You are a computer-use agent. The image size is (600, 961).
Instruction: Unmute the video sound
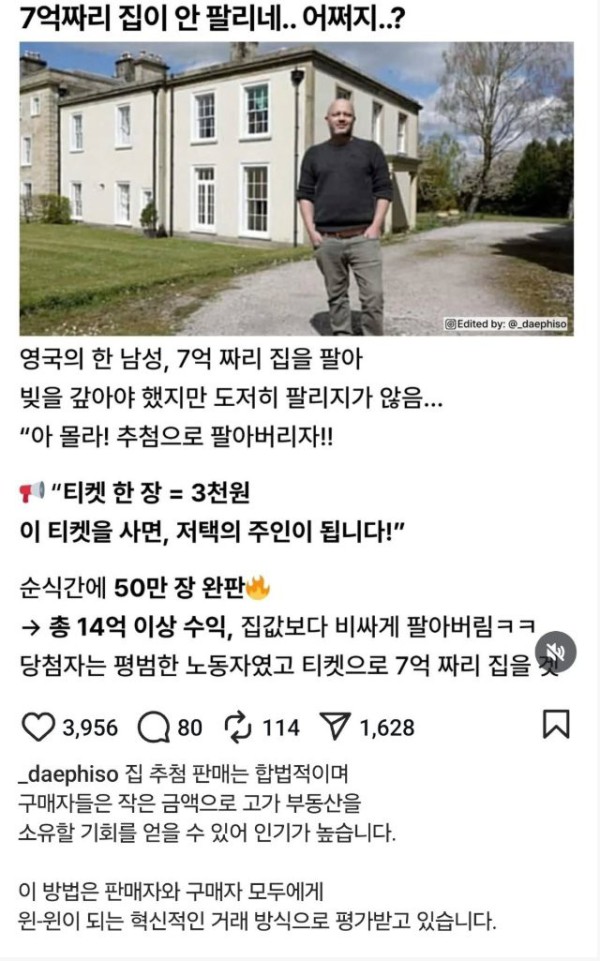(x=557, y=652)
